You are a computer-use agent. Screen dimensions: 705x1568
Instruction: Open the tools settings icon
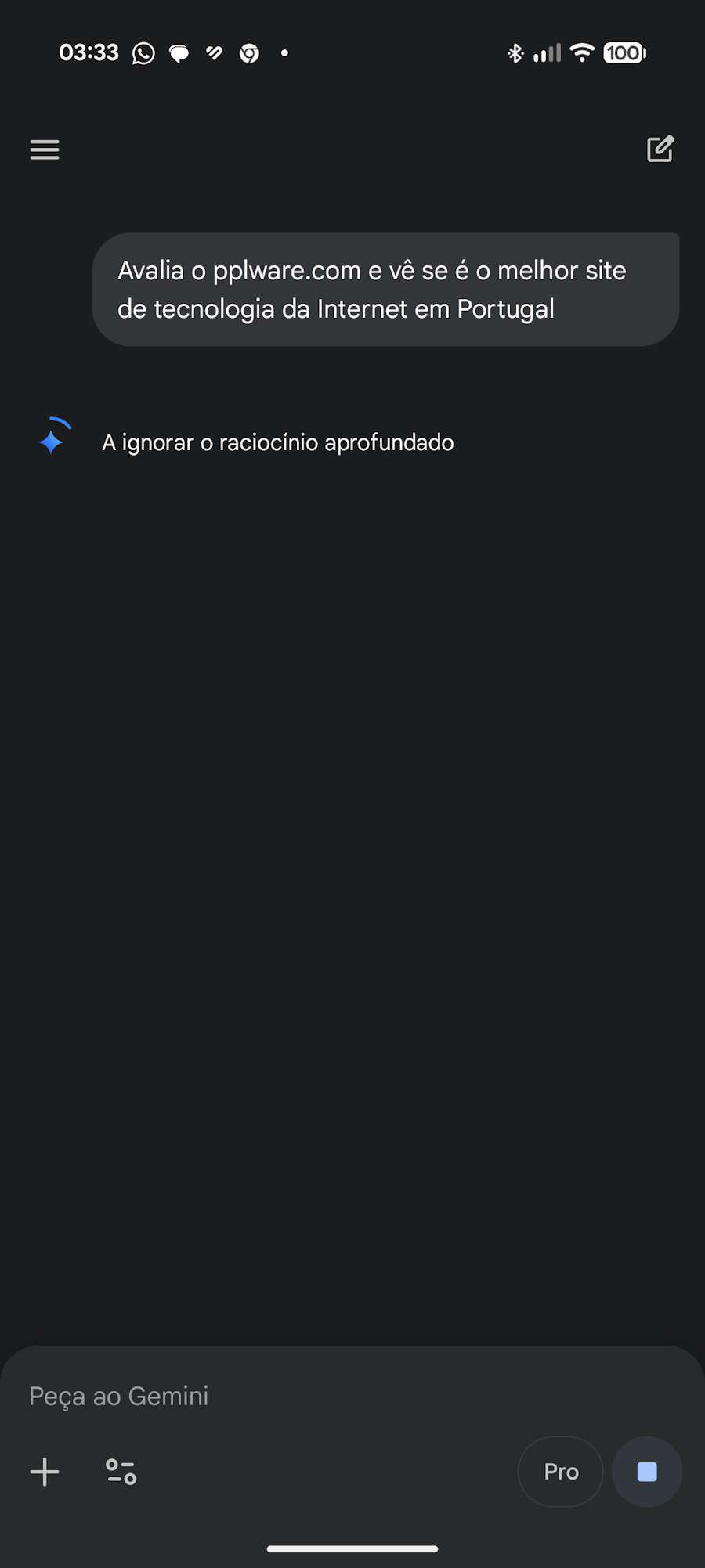121,1472
